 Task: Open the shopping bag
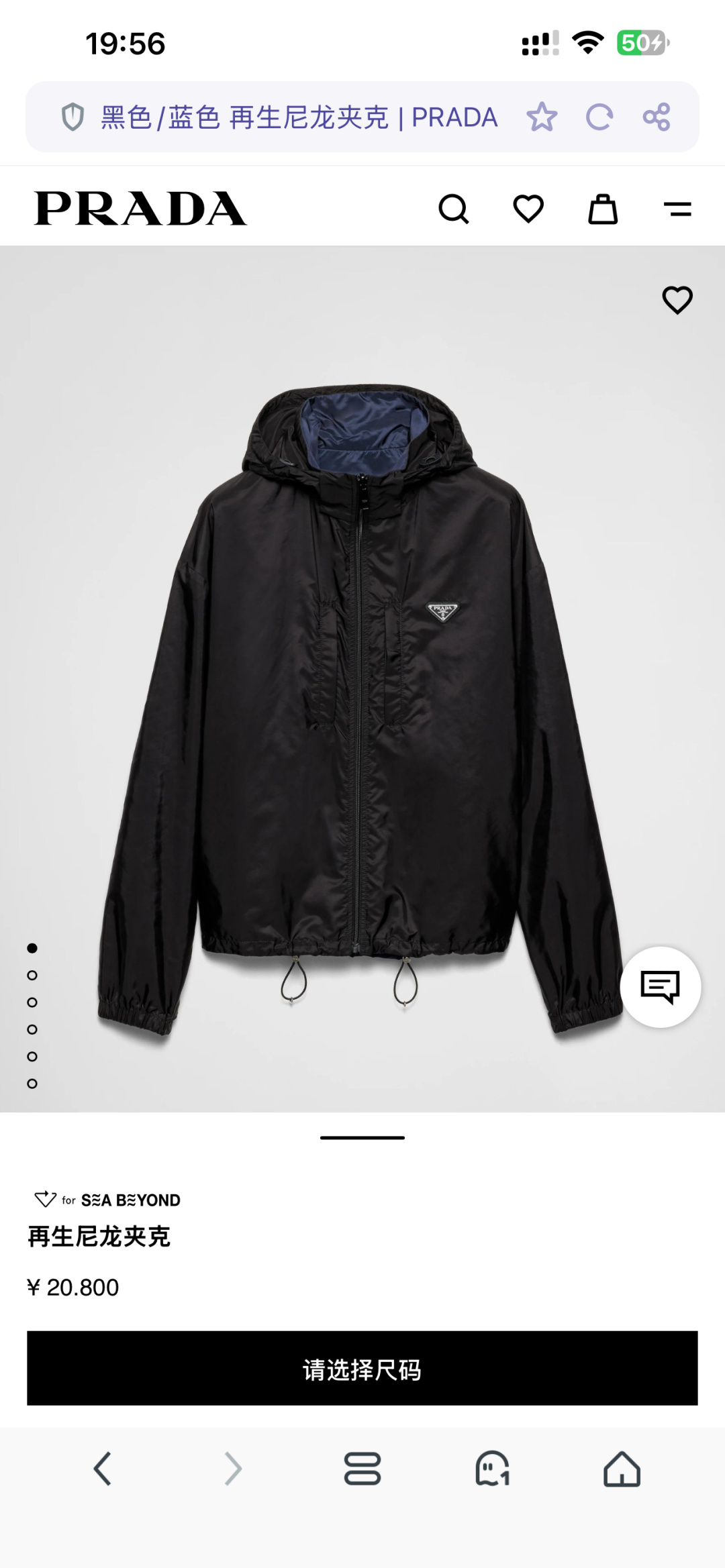[603, 209]
